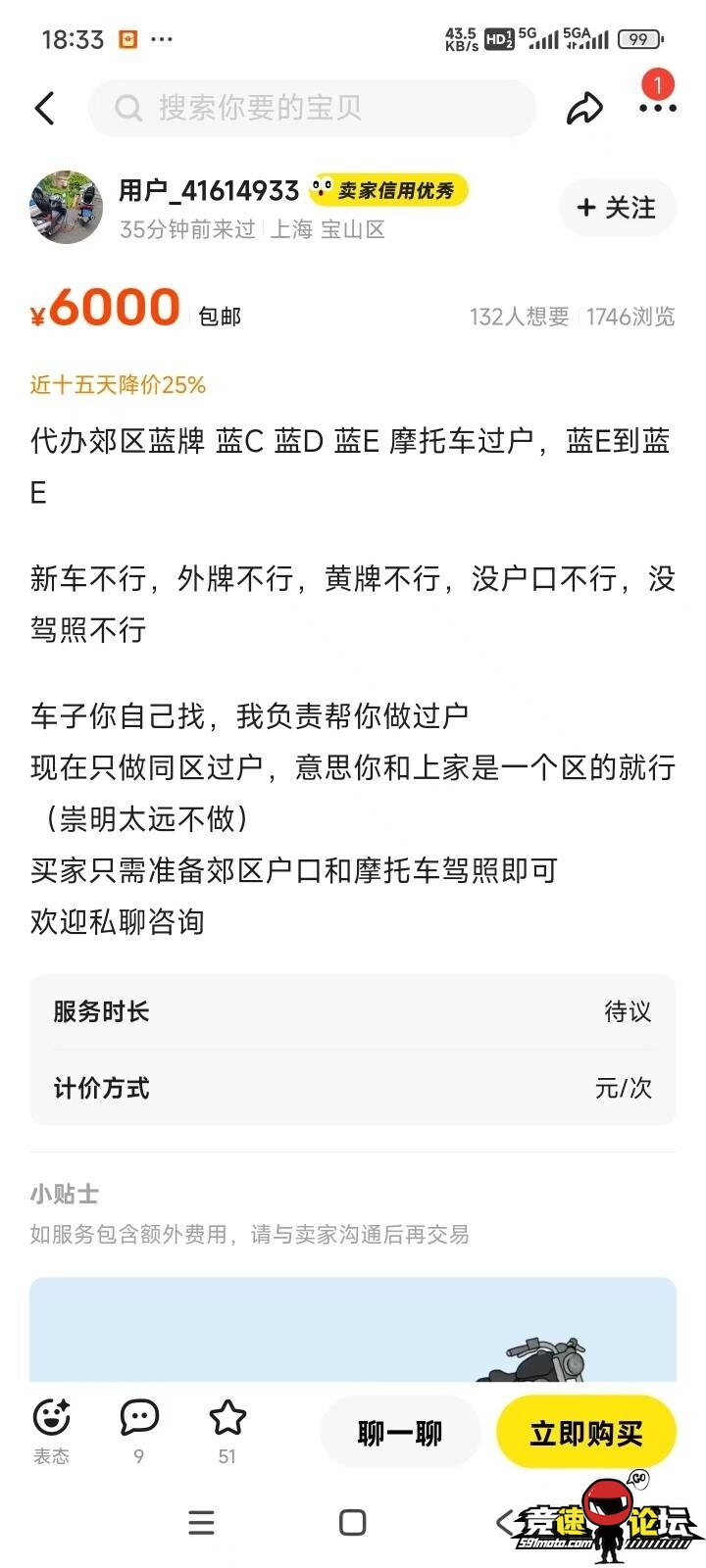Open system recent apps menu
706x1568 pixels.
(201, 1522)
